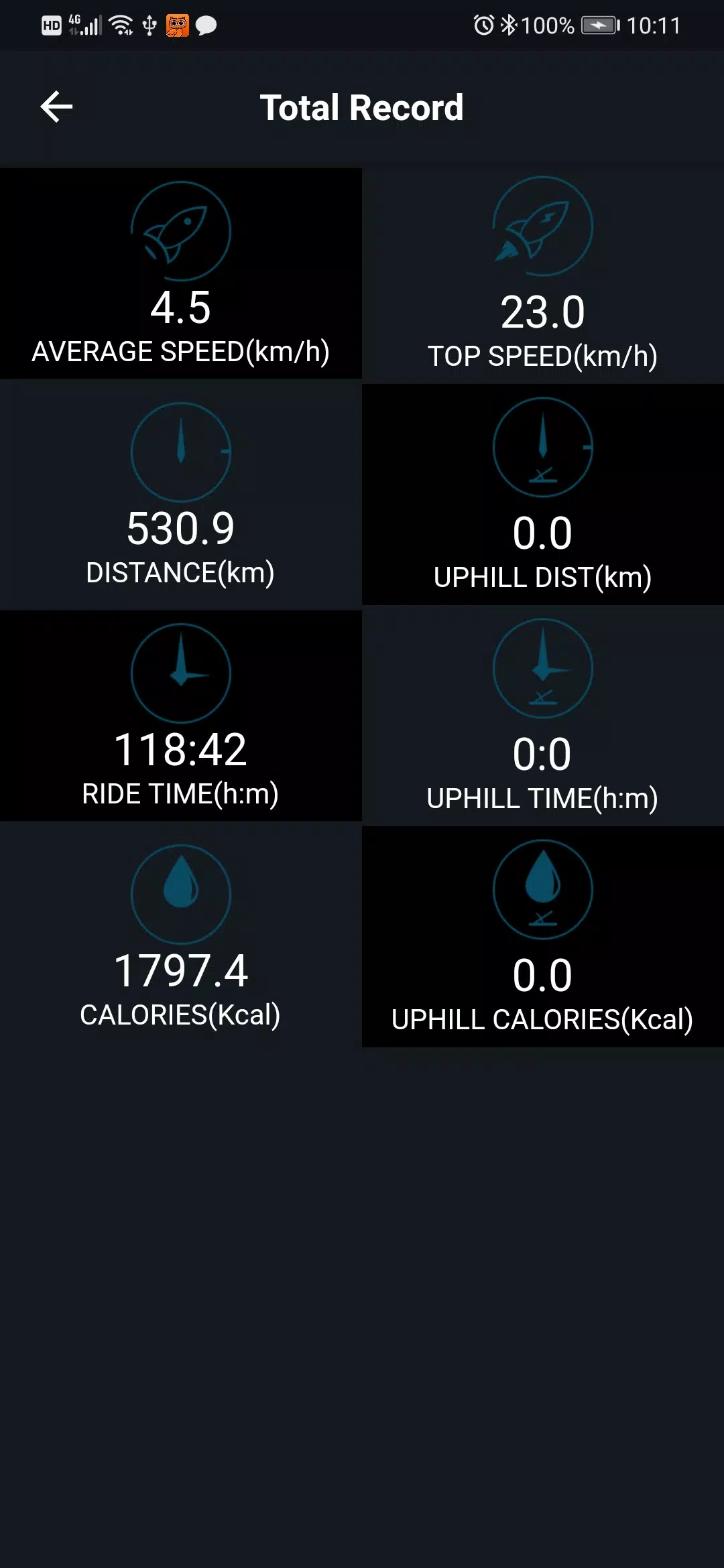The height and width of the screenshot is (1568, 724).
Task: Select the ride time clock icon
Action: tap(181, 673)
